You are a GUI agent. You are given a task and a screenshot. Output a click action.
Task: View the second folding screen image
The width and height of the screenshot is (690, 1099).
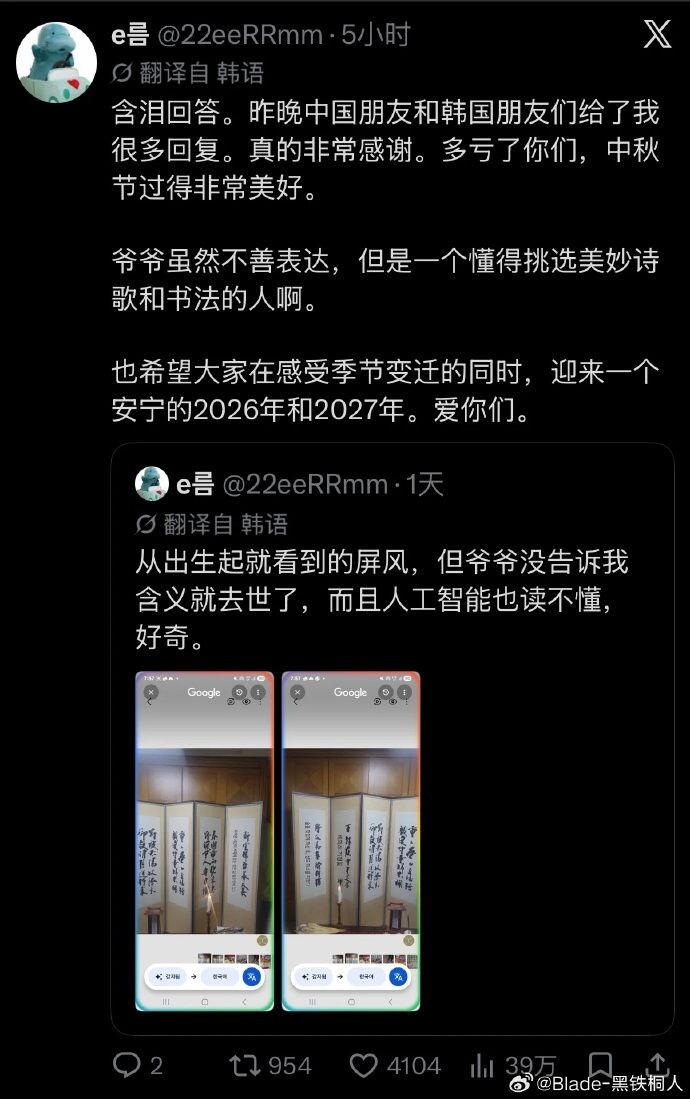pos(351,841)
